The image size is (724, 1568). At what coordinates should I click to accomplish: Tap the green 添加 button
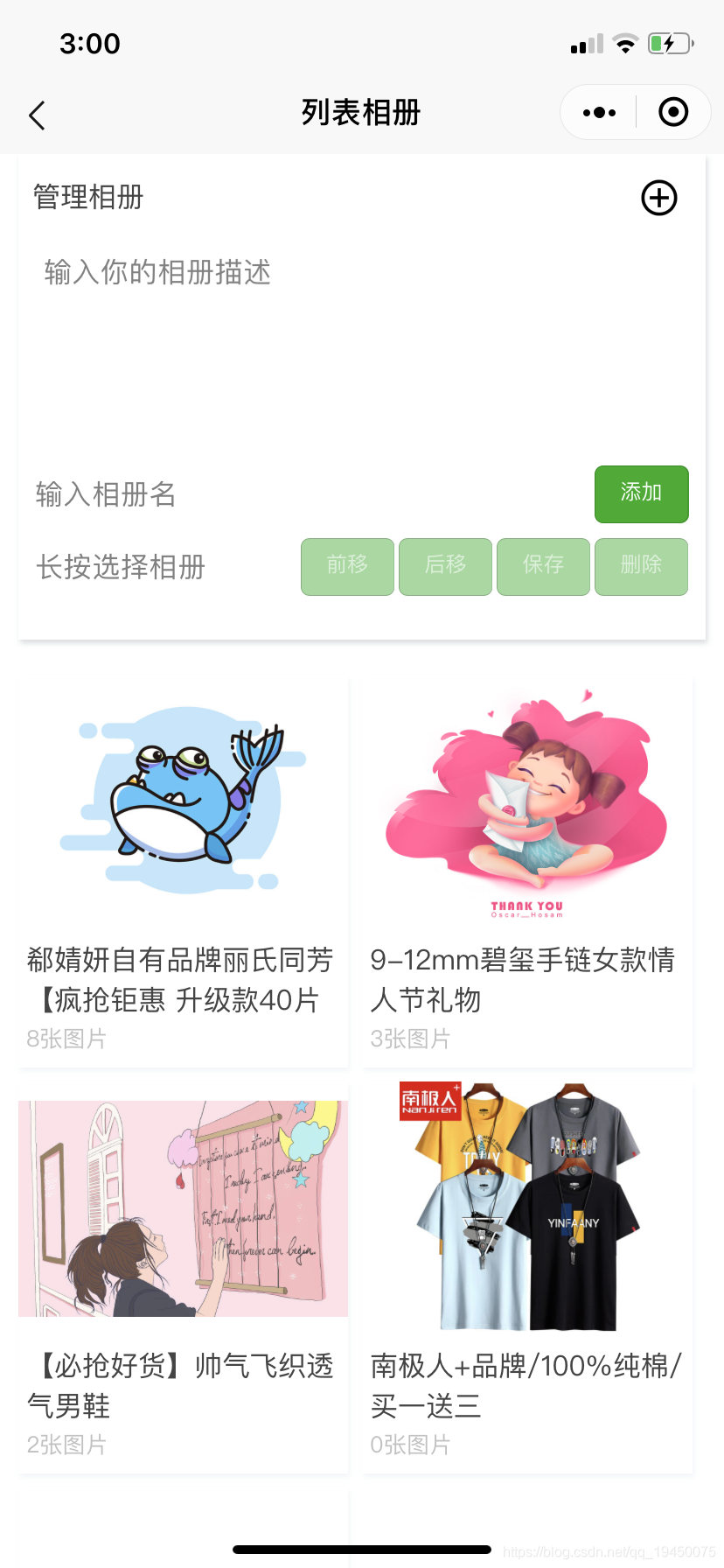click(x=641, y=493)
